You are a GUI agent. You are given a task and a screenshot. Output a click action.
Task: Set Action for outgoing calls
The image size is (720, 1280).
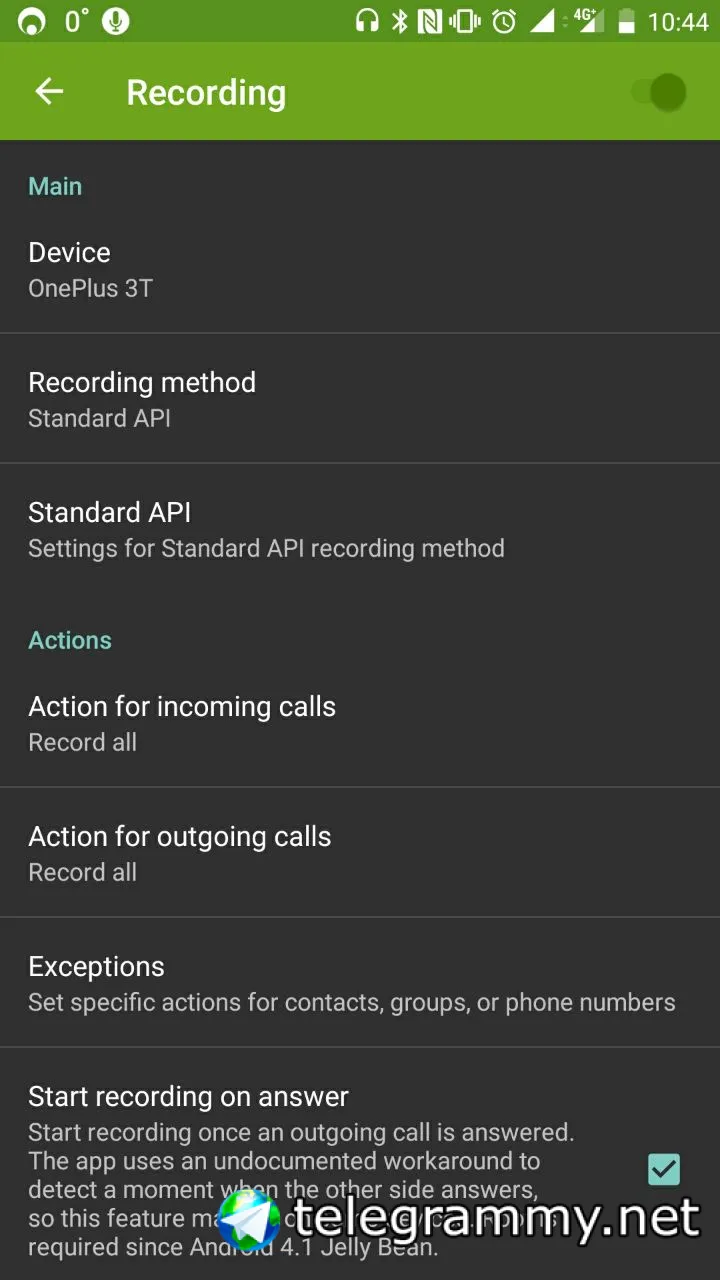coord(360,853)
